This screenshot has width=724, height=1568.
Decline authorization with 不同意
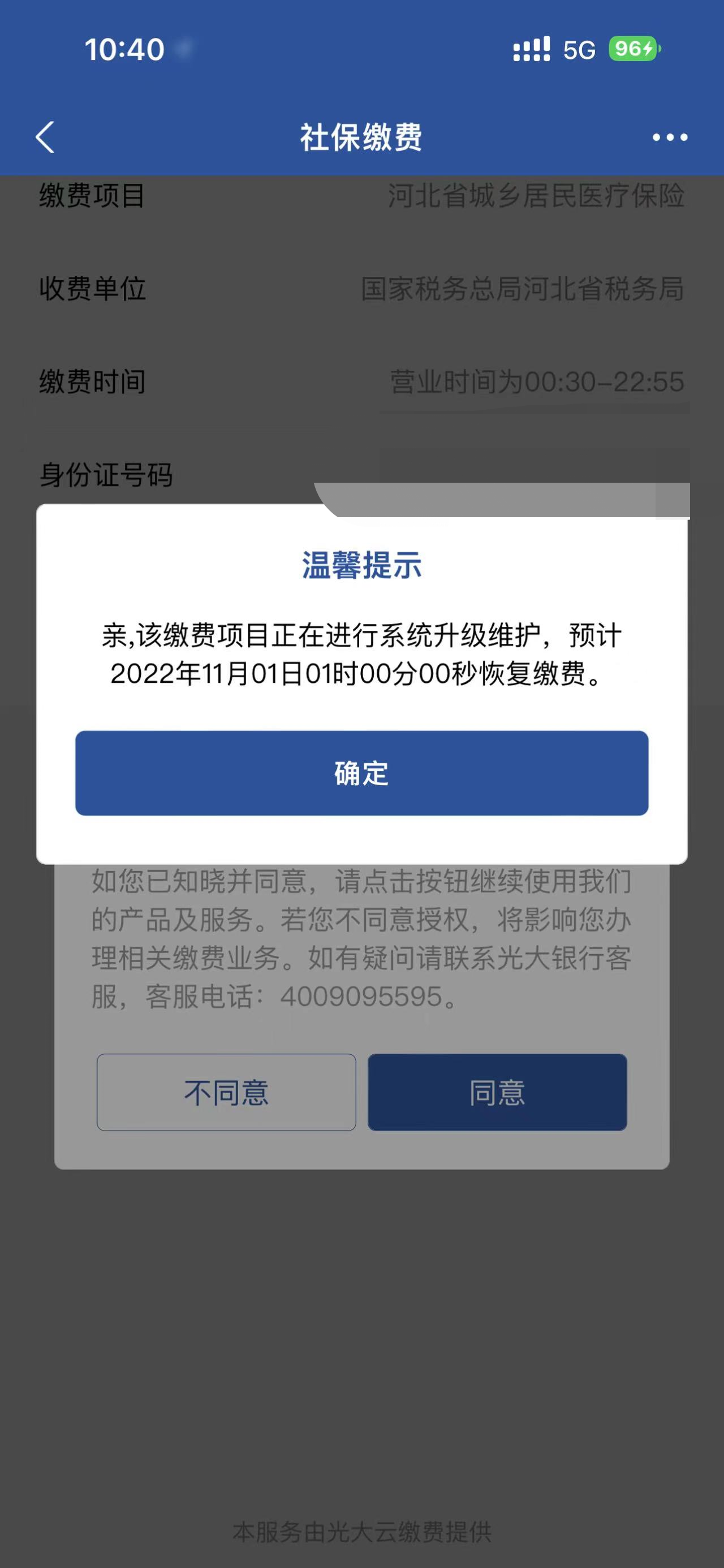pos(226,1092)
